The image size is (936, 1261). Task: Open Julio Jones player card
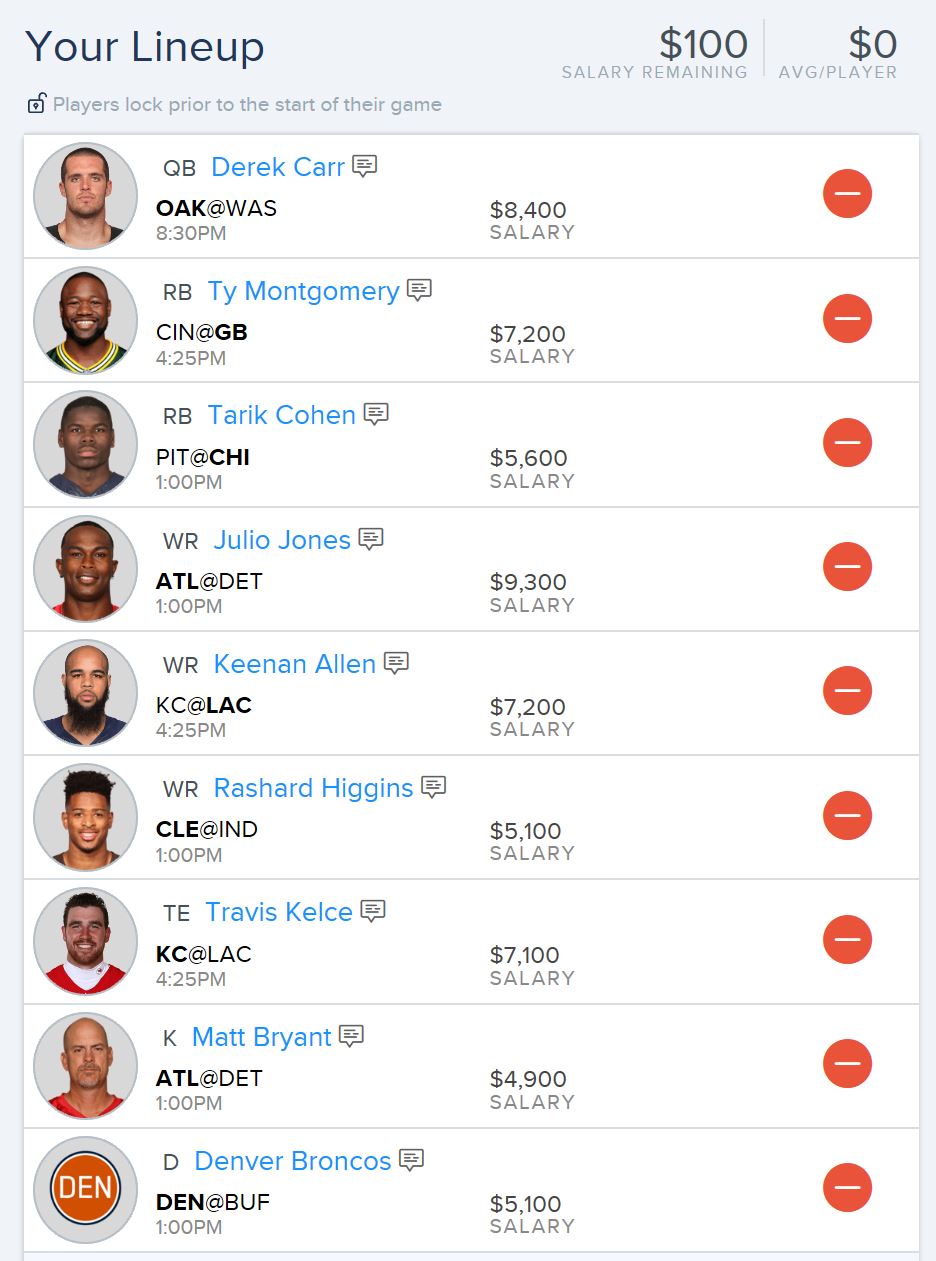282,540
